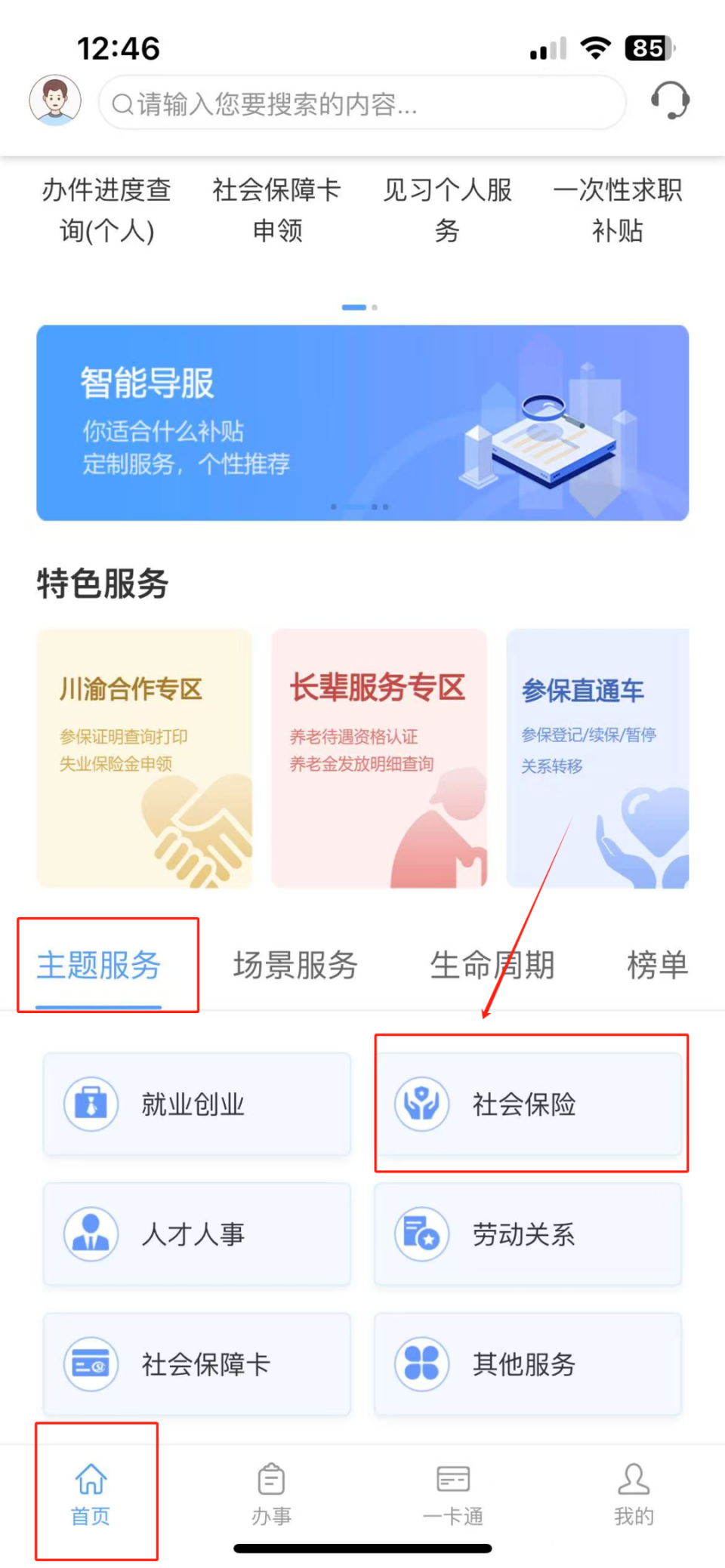
Task: Select the 人才人事 person icon
Action: [91, 1234]
